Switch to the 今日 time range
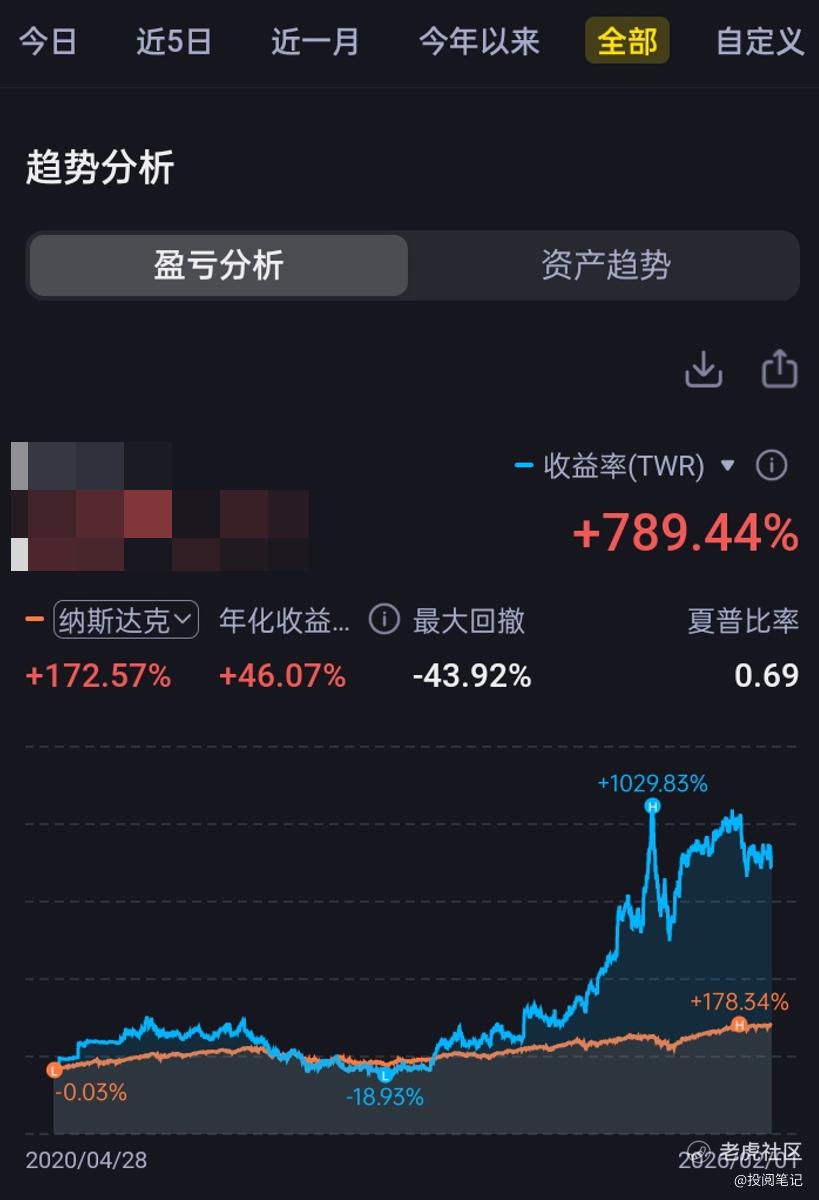The width and height of the screenshot is (819, 1200). coord(48,42)
